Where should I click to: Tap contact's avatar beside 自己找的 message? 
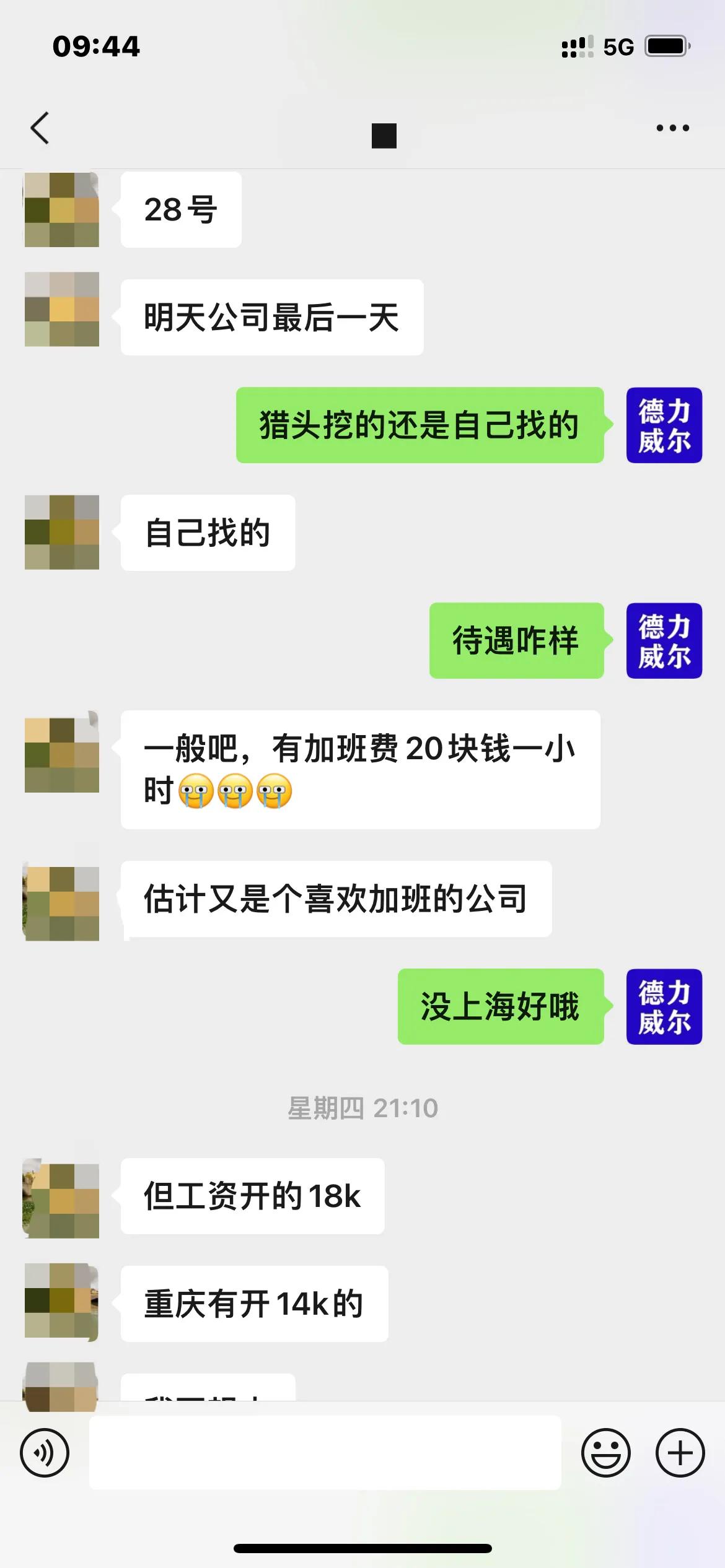point(62,532)
